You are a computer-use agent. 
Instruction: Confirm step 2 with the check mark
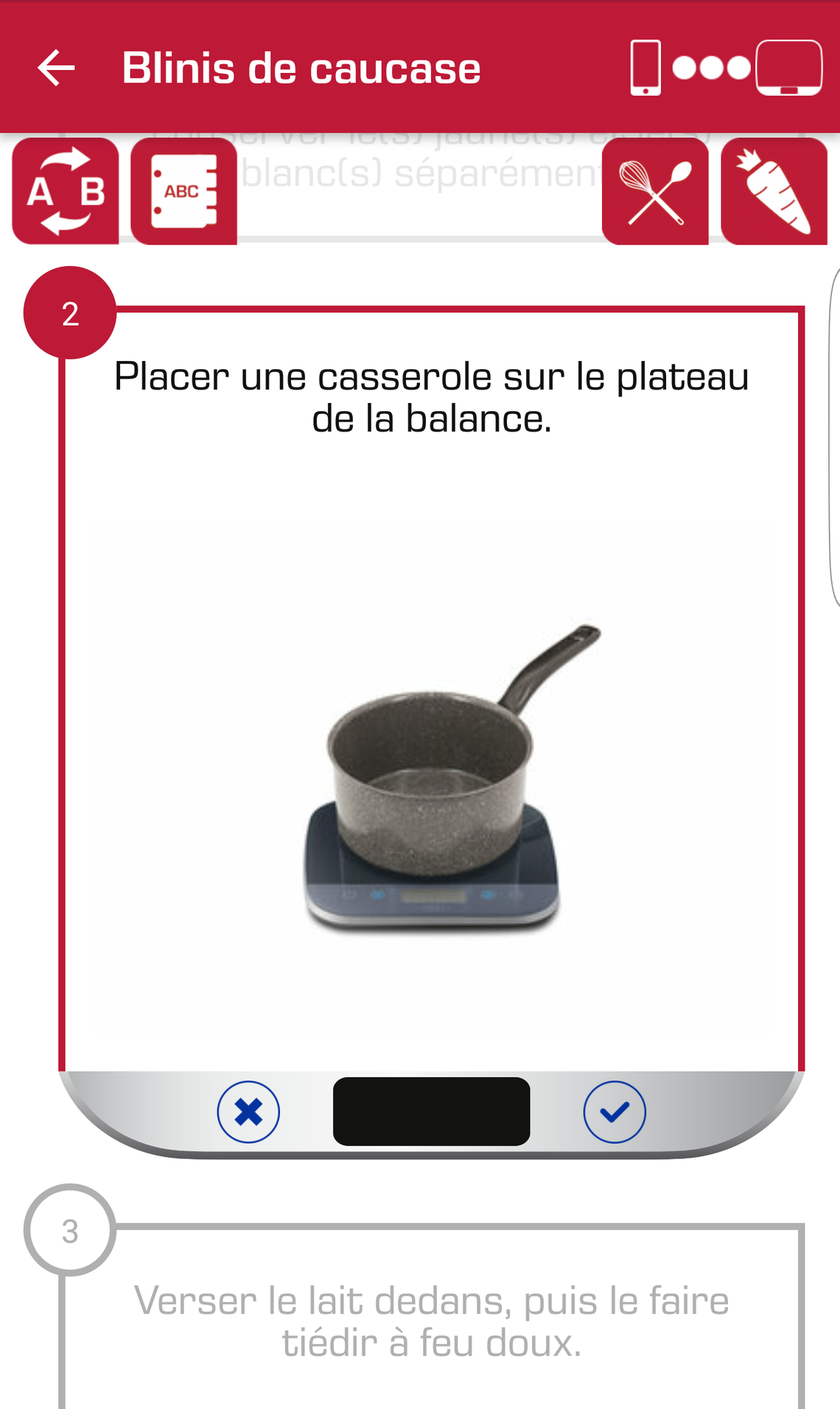tap(615, 1112)
